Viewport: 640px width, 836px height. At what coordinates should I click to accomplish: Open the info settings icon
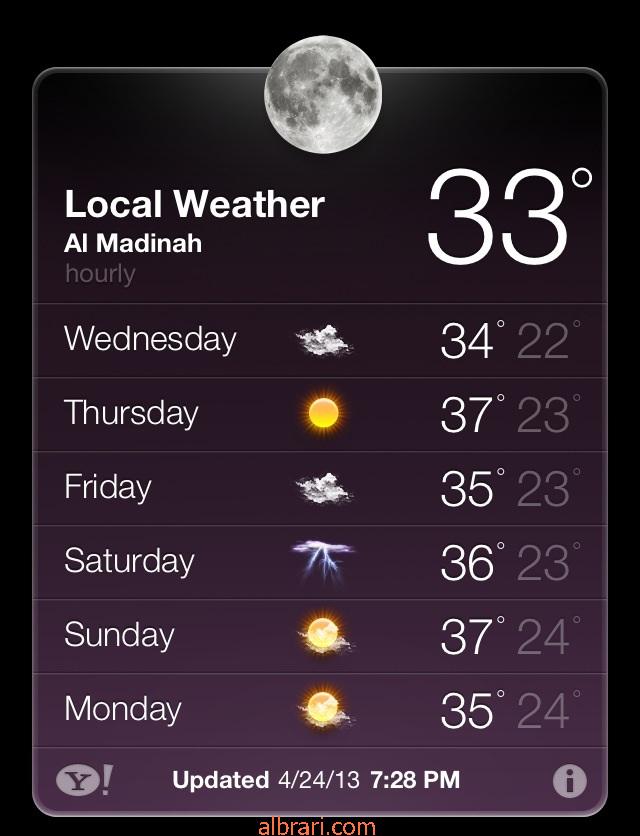pyautogui.click(x=570, y=781)
